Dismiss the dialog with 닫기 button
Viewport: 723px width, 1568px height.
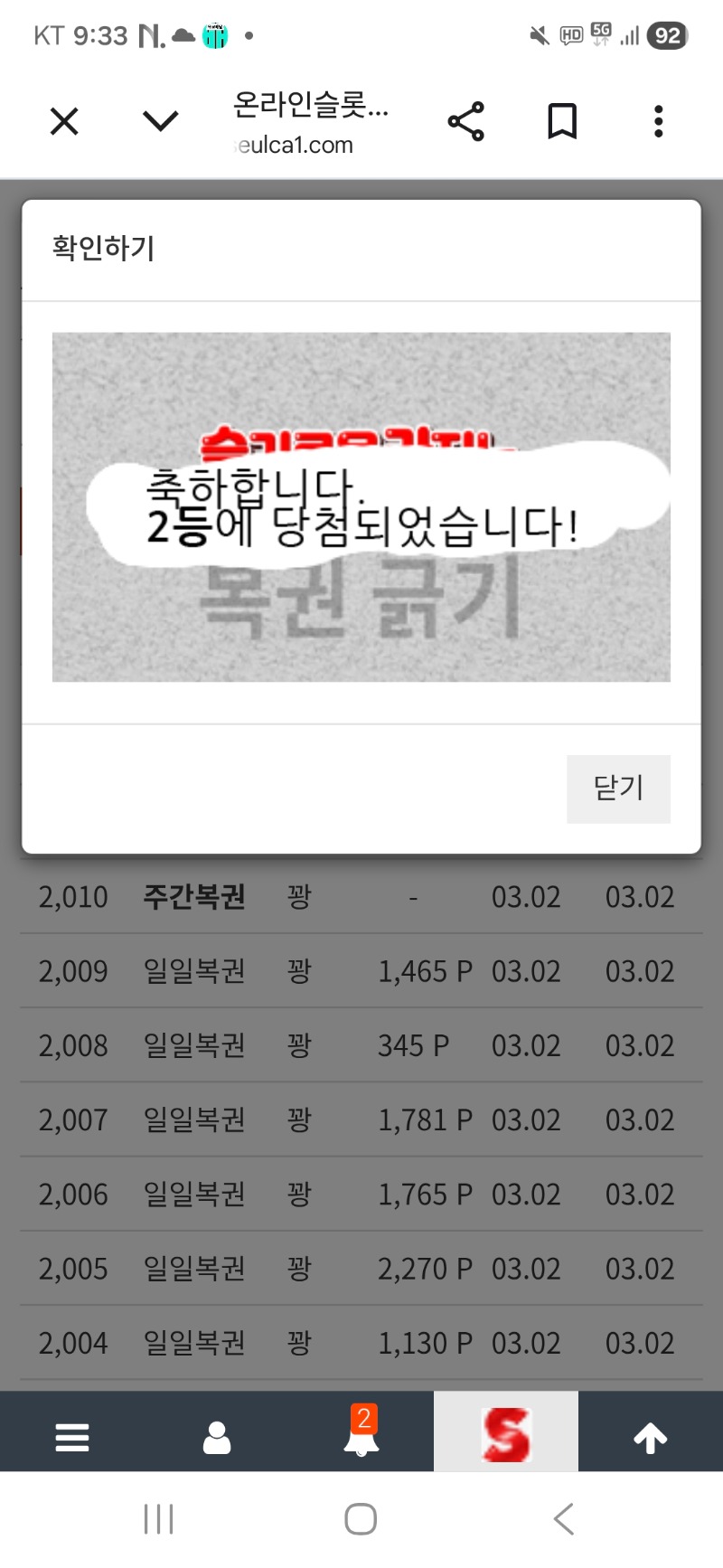(x=618, y=789)
